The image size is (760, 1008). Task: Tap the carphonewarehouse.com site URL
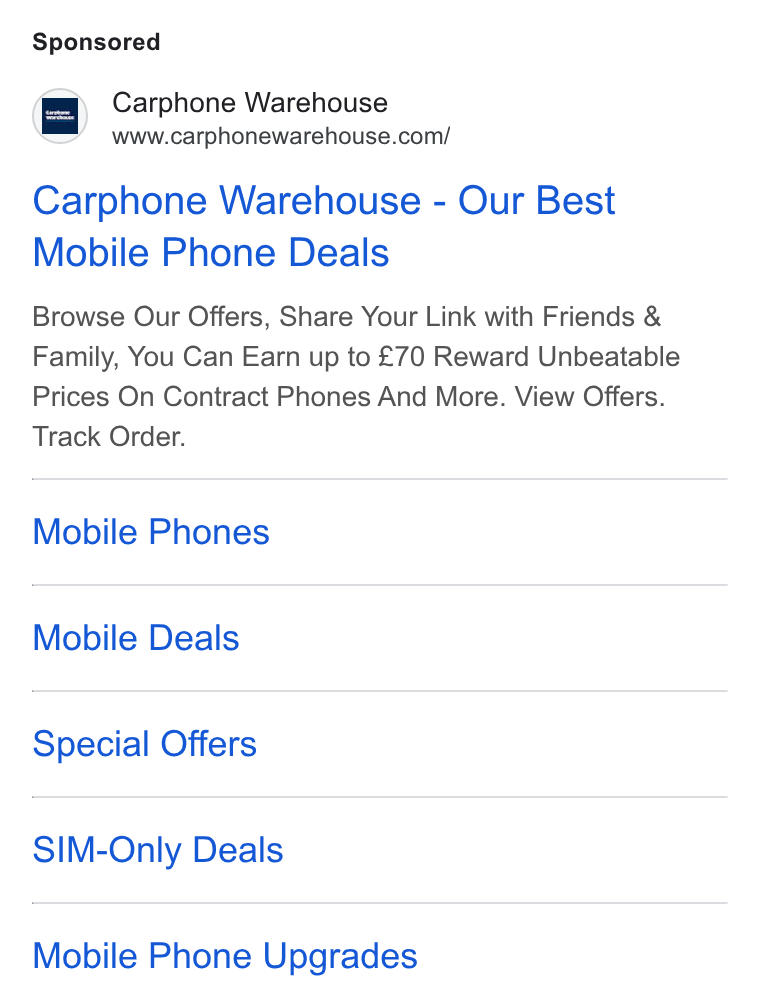click(281, 136)
